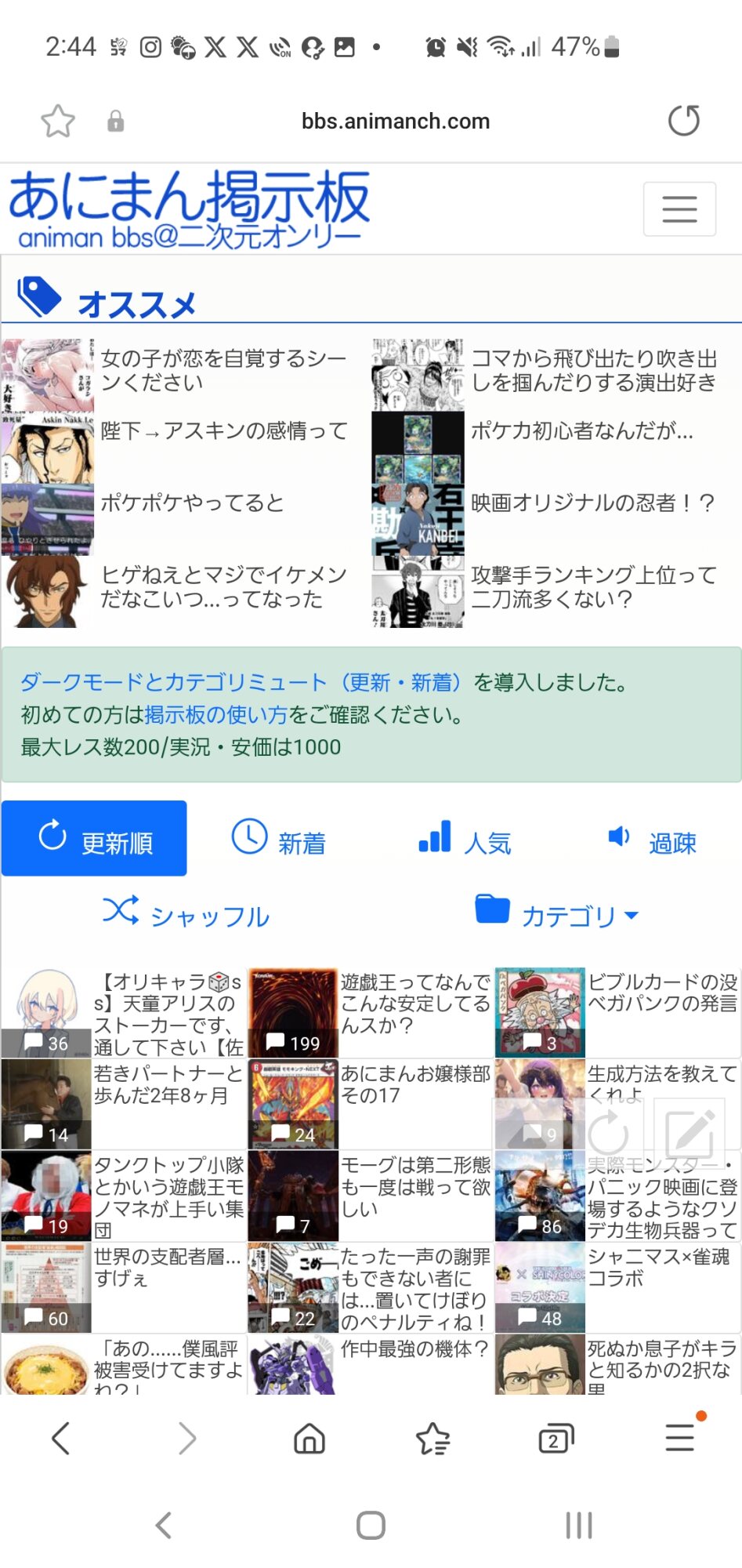This screenshot has height=1568, width=742.
Task: Open recommended thread 陛下→アスキンの感情って
Action: point(223,430)
